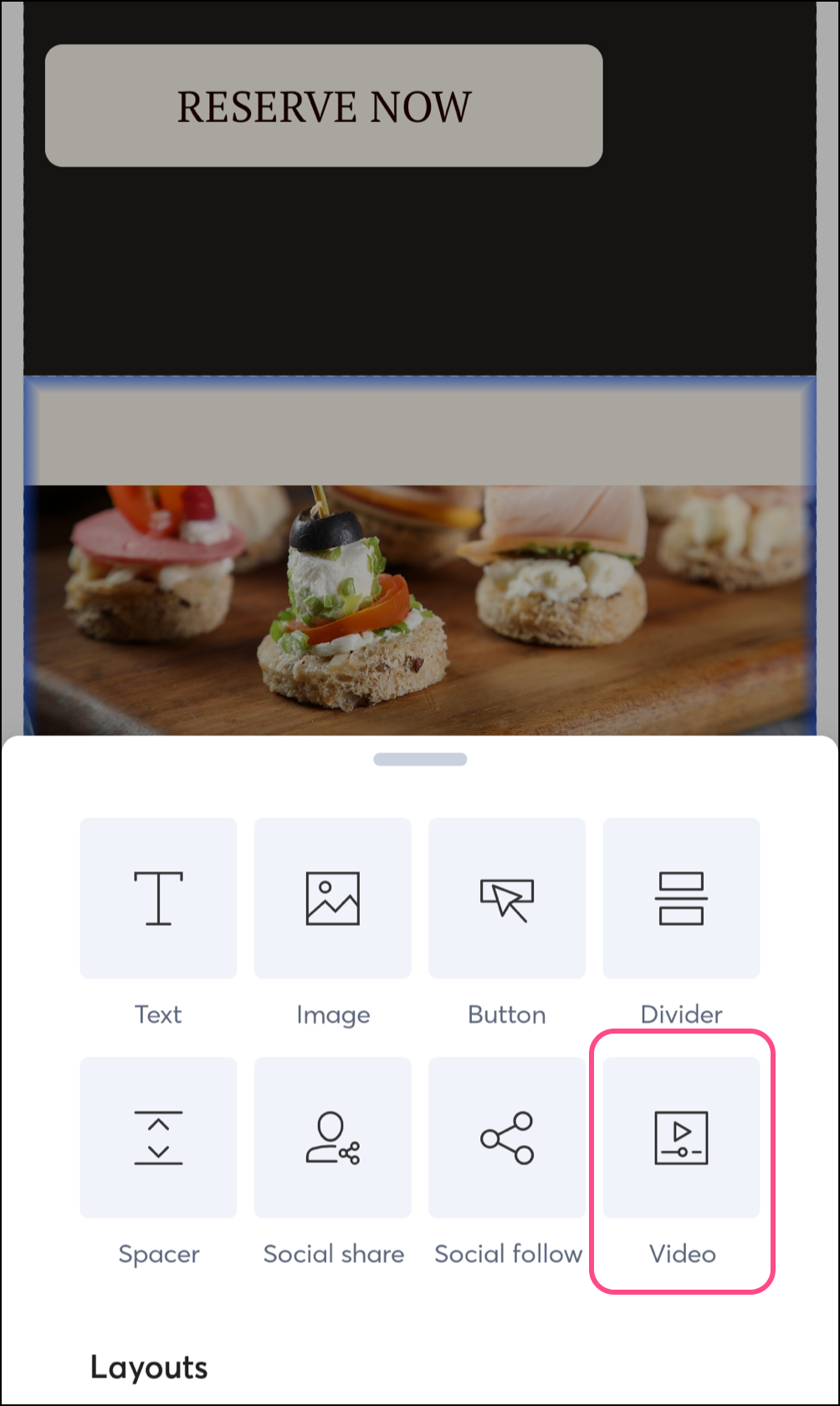Viewport: 840px width, 1406px height.
Task: Insert an Image block
Action: click(332, 898)
